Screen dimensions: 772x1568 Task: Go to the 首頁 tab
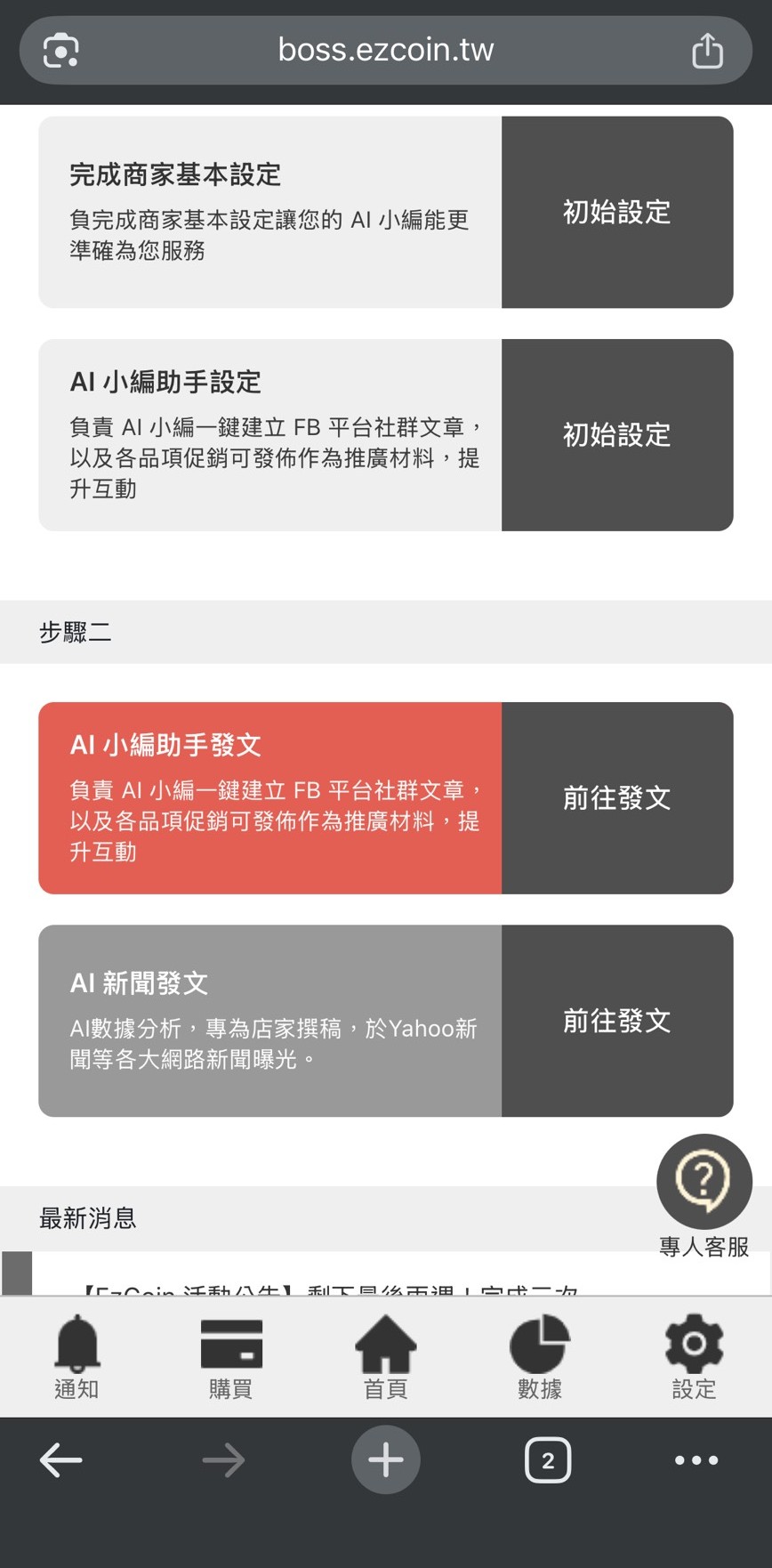coord(386,1357)
